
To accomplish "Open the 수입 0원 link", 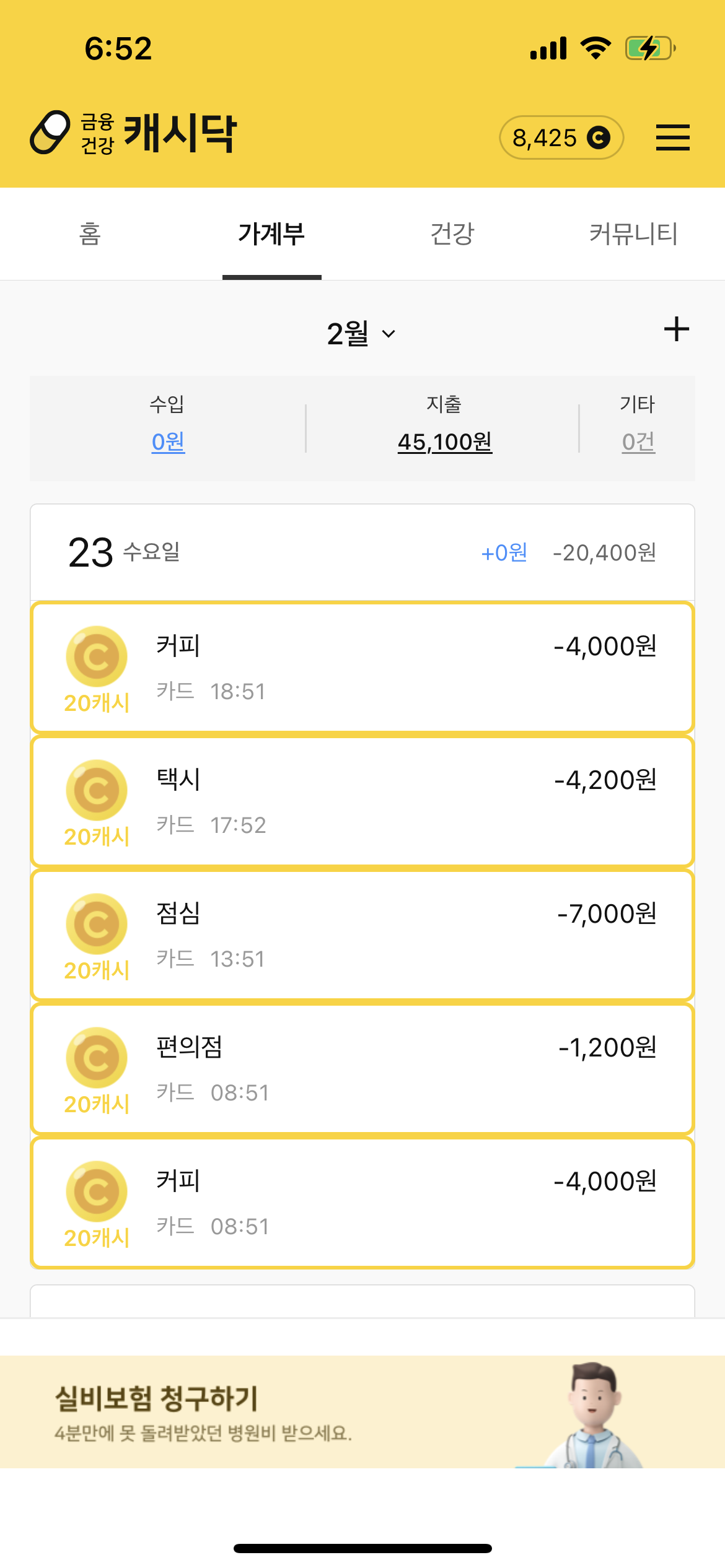I will (168, 442).
